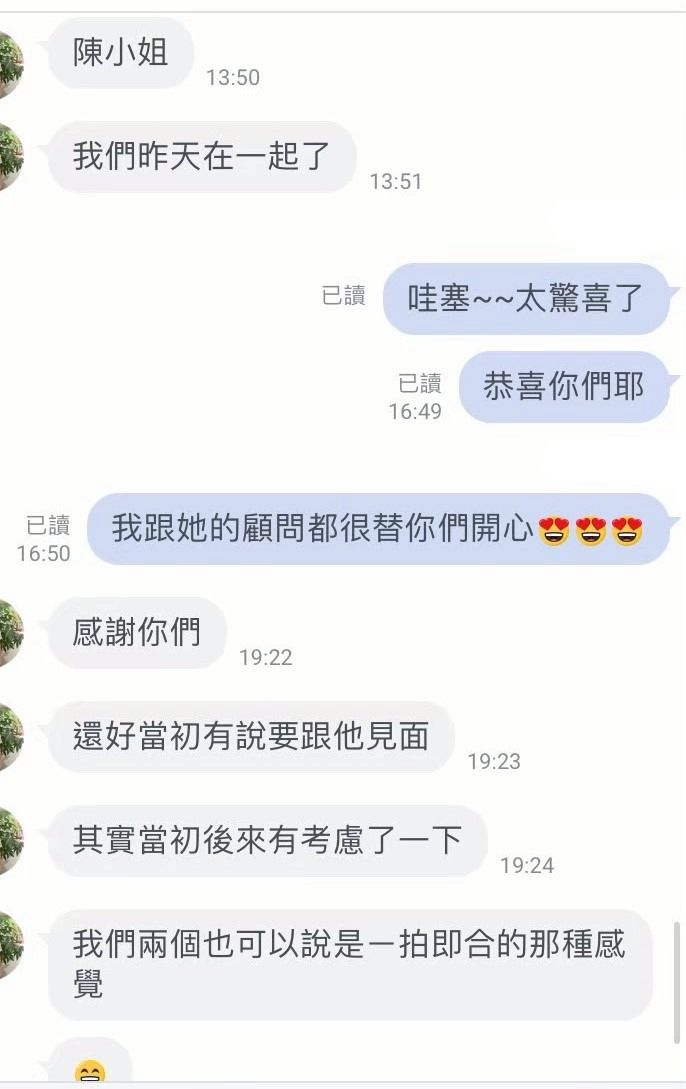This screenshot has height=1089, width=686.
Task: Open avatar next to 還好當初有說要跟他見面
Action: (x=8, y=737)
